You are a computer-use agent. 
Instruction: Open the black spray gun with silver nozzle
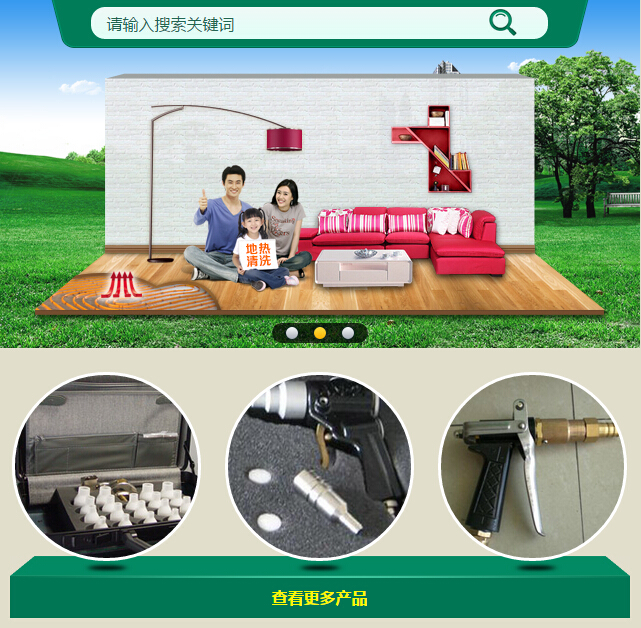pyautogui.click(x=320, y=466)
